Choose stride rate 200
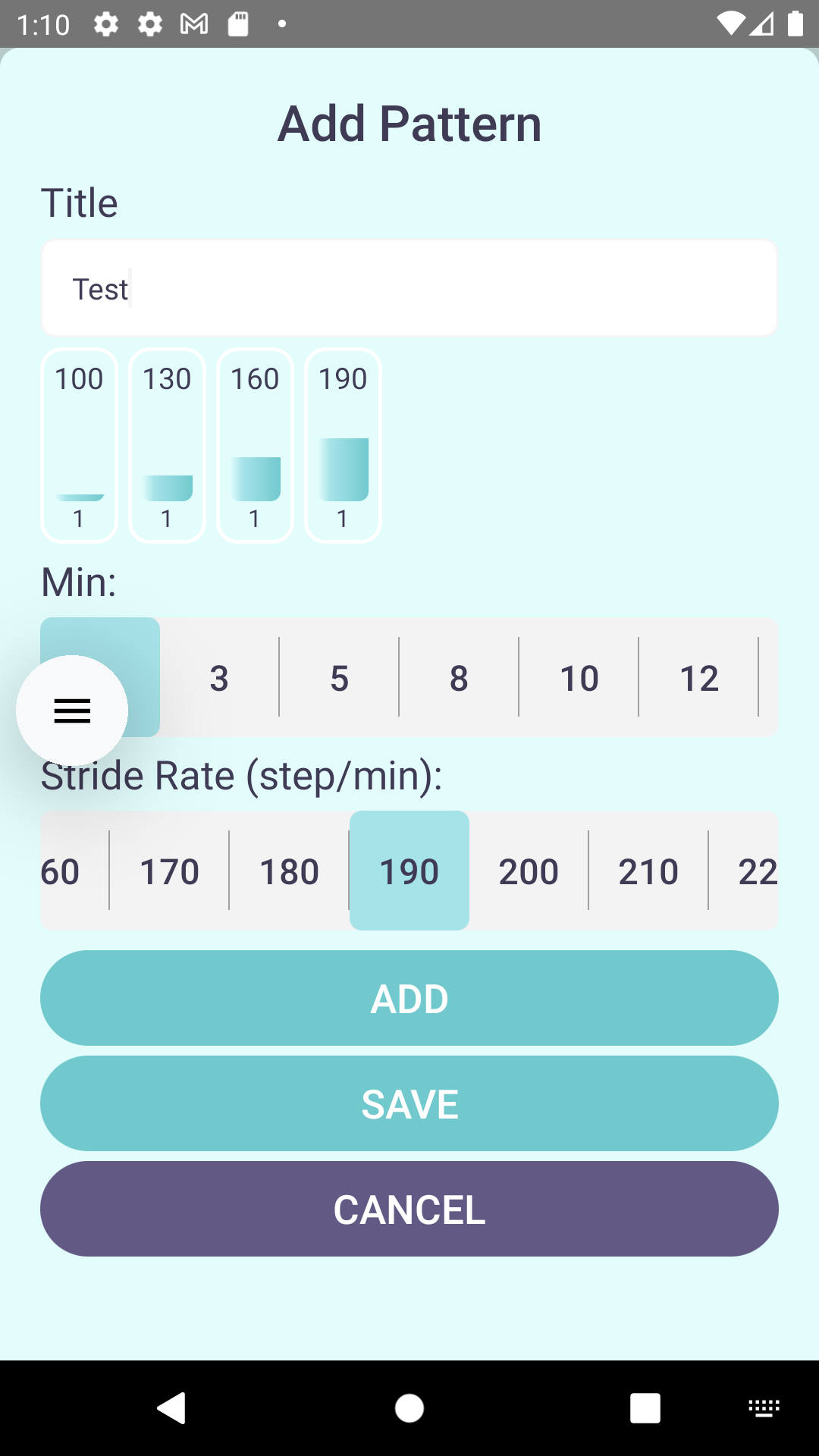Image resolution: width=819 pixels, height=1456 pixels. (529, 871)
